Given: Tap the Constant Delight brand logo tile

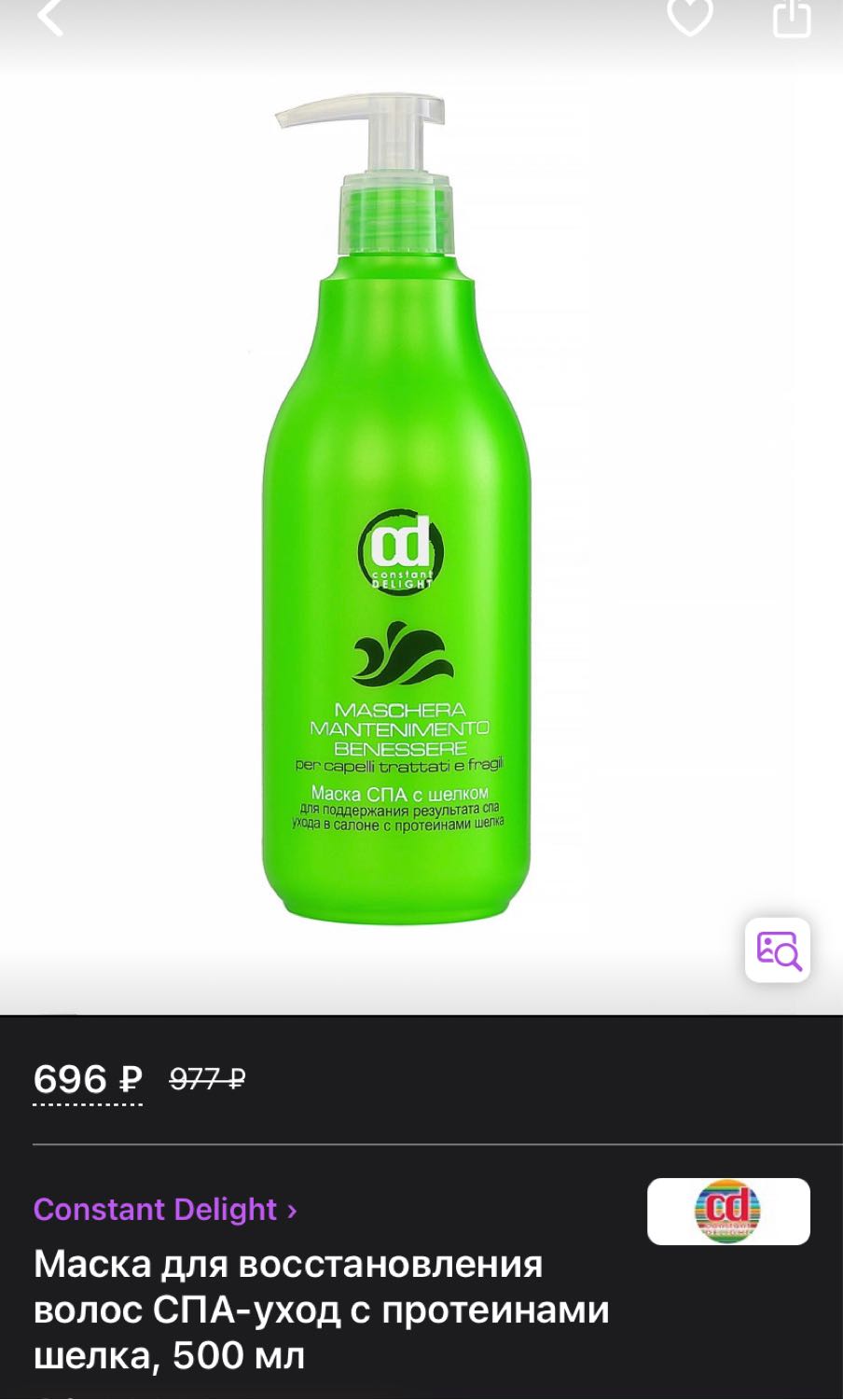Looking at the screenshot, I should tap(728, 1211).
